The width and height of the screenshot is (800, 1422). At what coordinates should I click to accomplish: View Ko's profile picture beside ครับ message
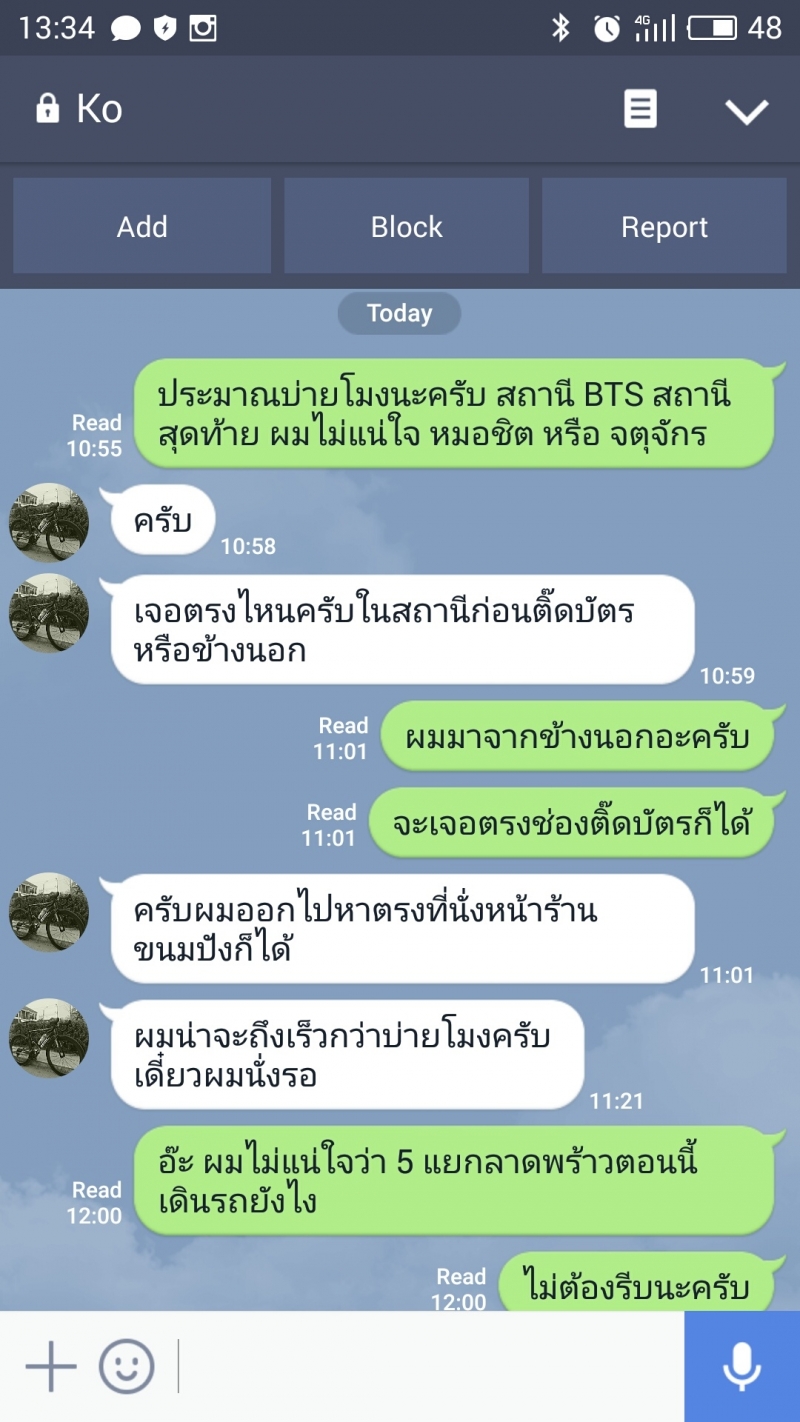tap(49, 522)
